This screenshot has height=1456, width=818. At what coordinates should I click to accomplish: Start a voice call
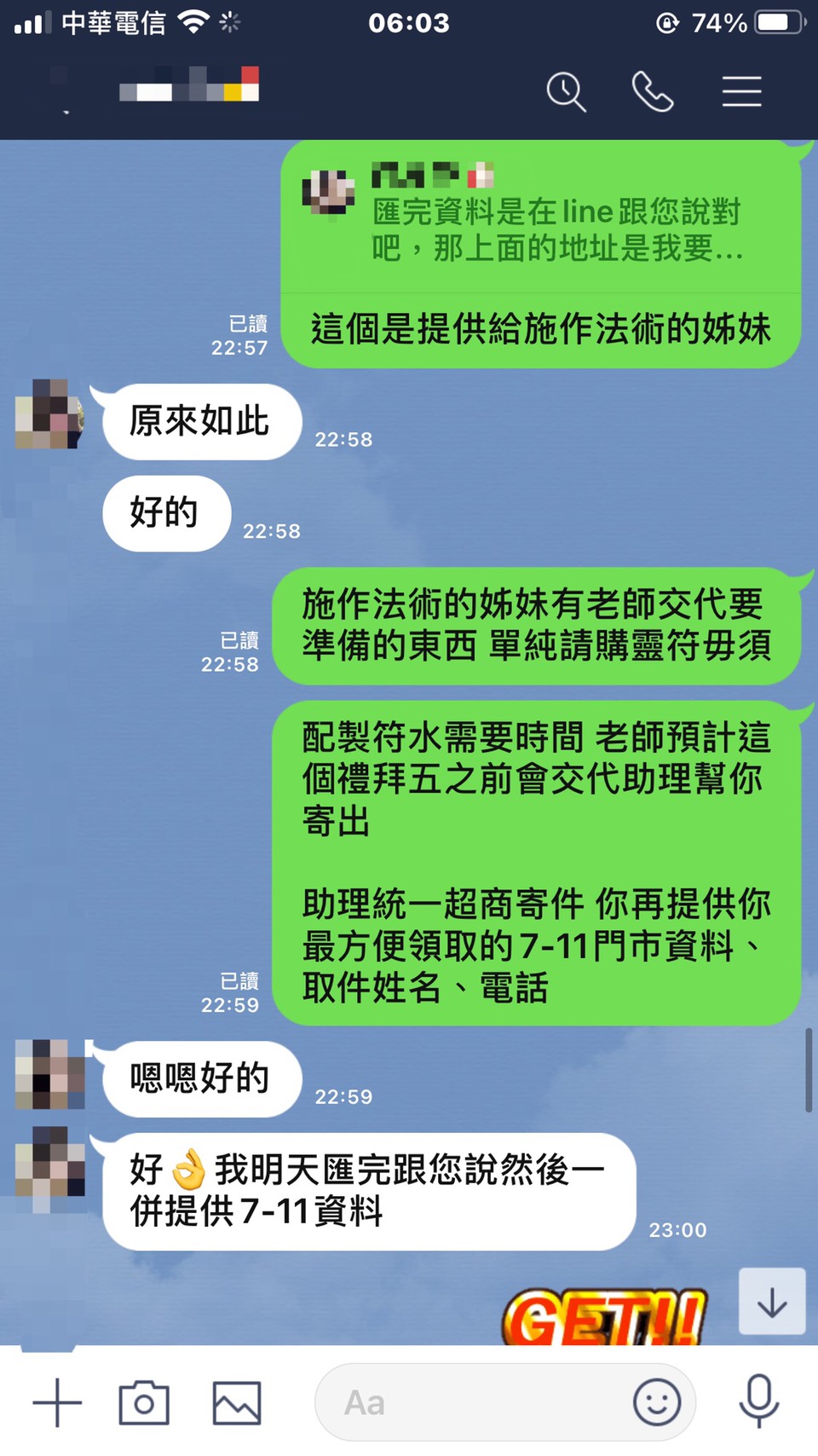653,91
